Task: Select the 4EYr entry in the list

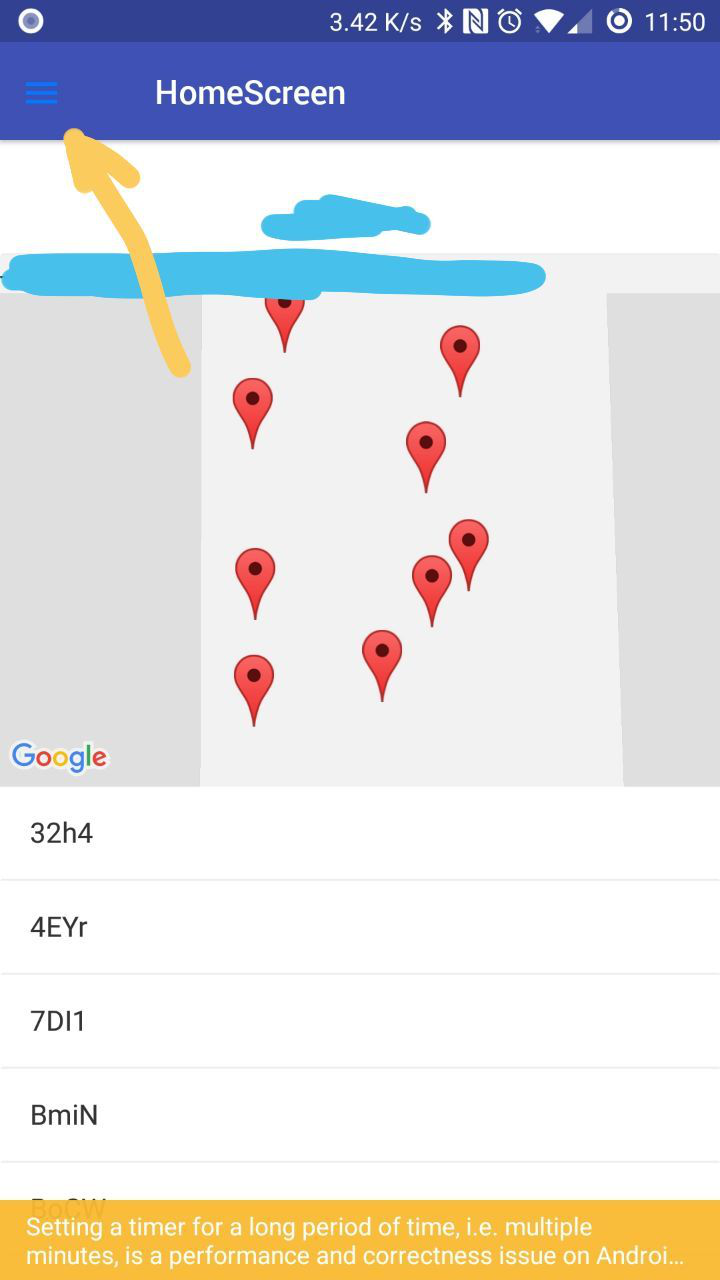Action: coord(360,927)
